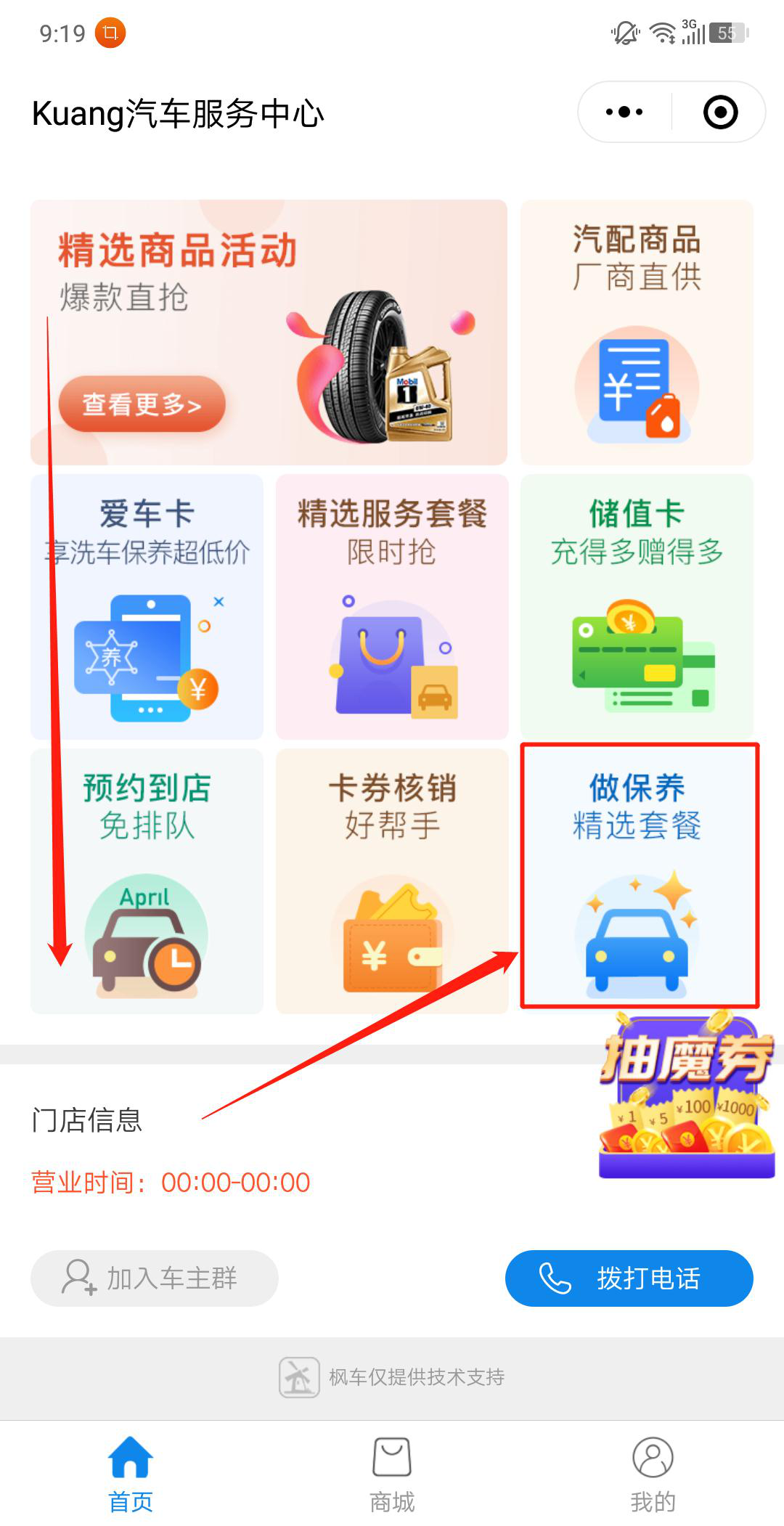
Task: Open the 做保养 精选套餐 tile
Action: (x=639, y=875)
